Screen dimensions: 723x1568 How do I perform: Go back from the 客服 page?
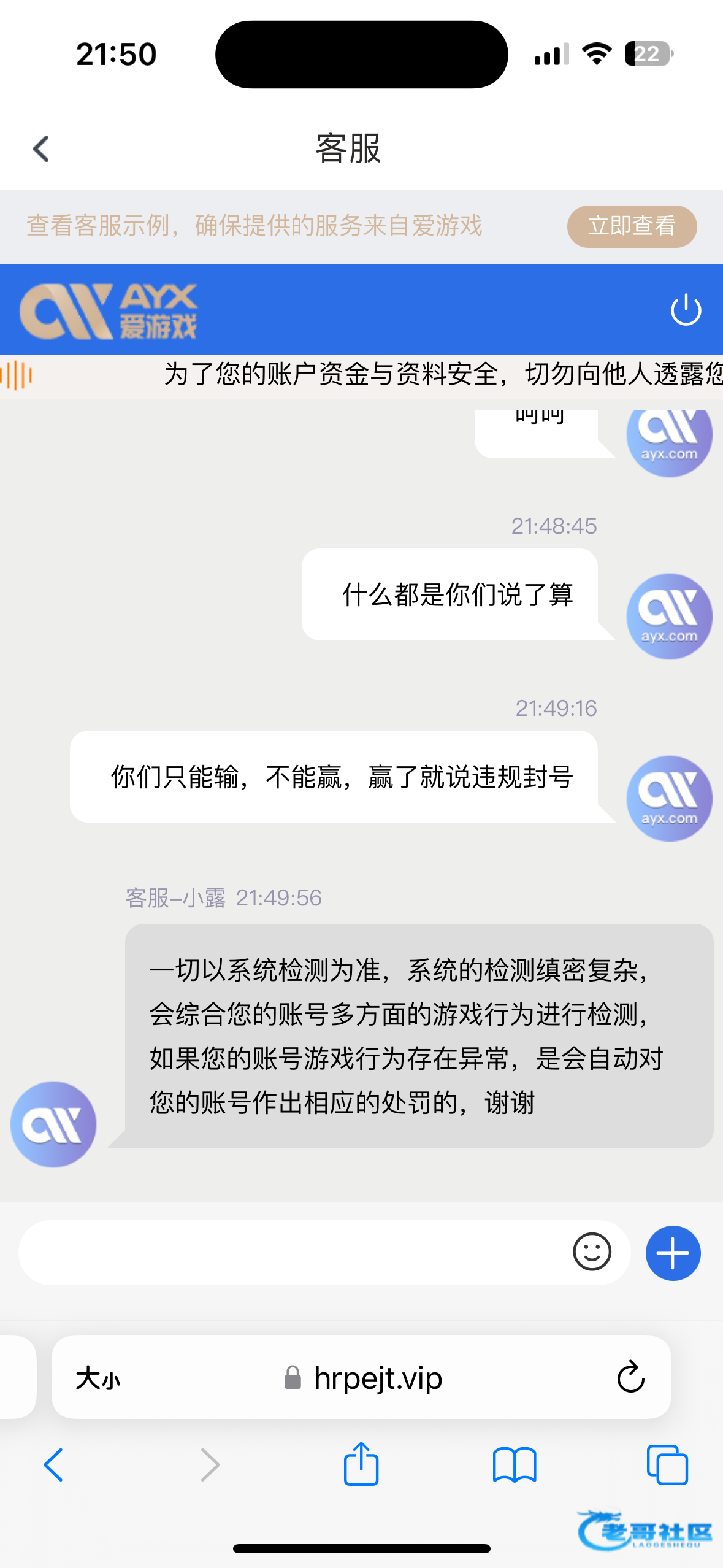coord(41,149)
